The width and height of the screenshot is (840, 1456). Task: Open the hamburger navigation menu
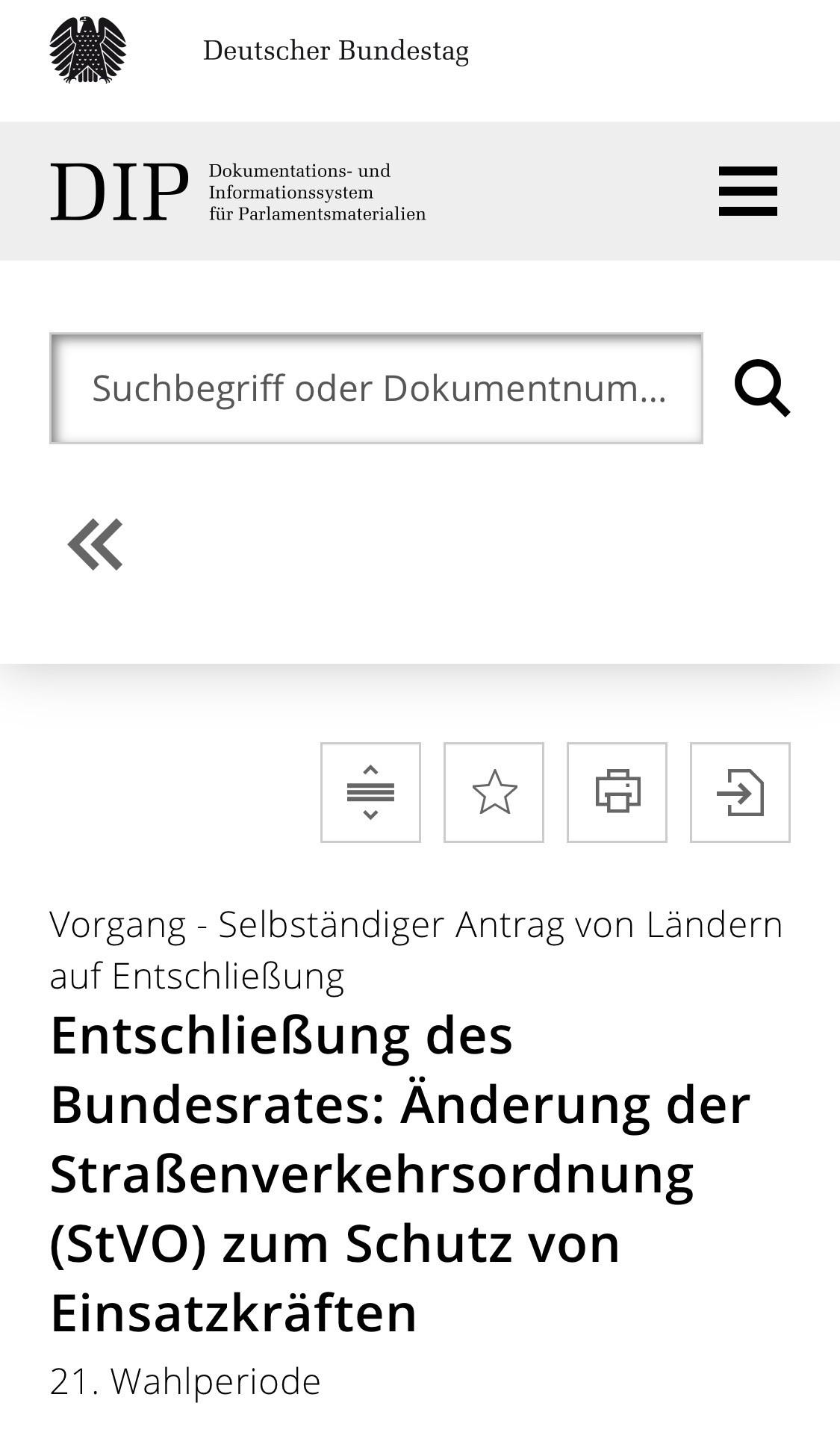[x=747, y=191]
